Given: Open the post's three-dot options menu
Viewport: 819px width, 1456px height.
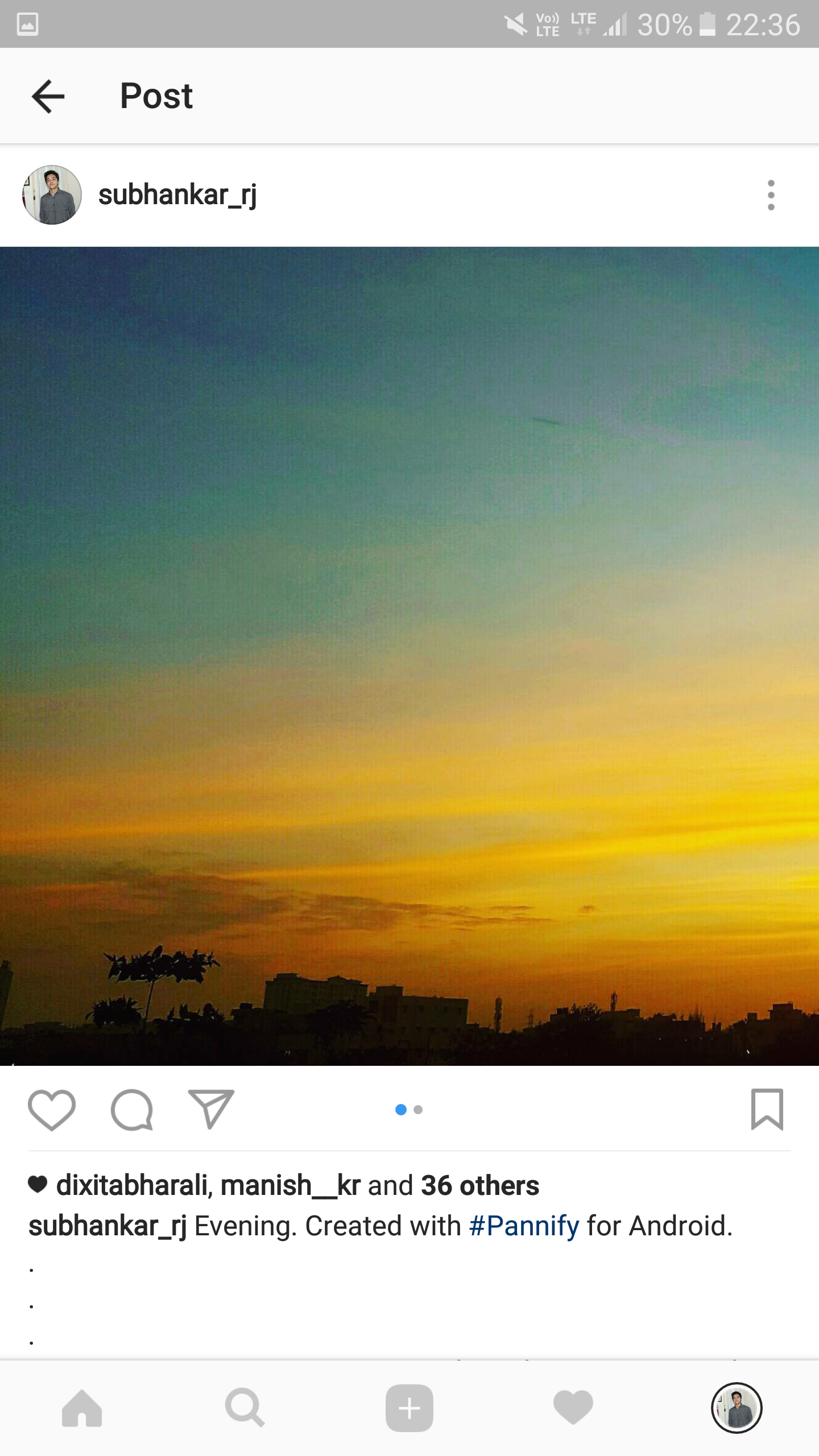Looking at the screenshot, I should [771, 195].
